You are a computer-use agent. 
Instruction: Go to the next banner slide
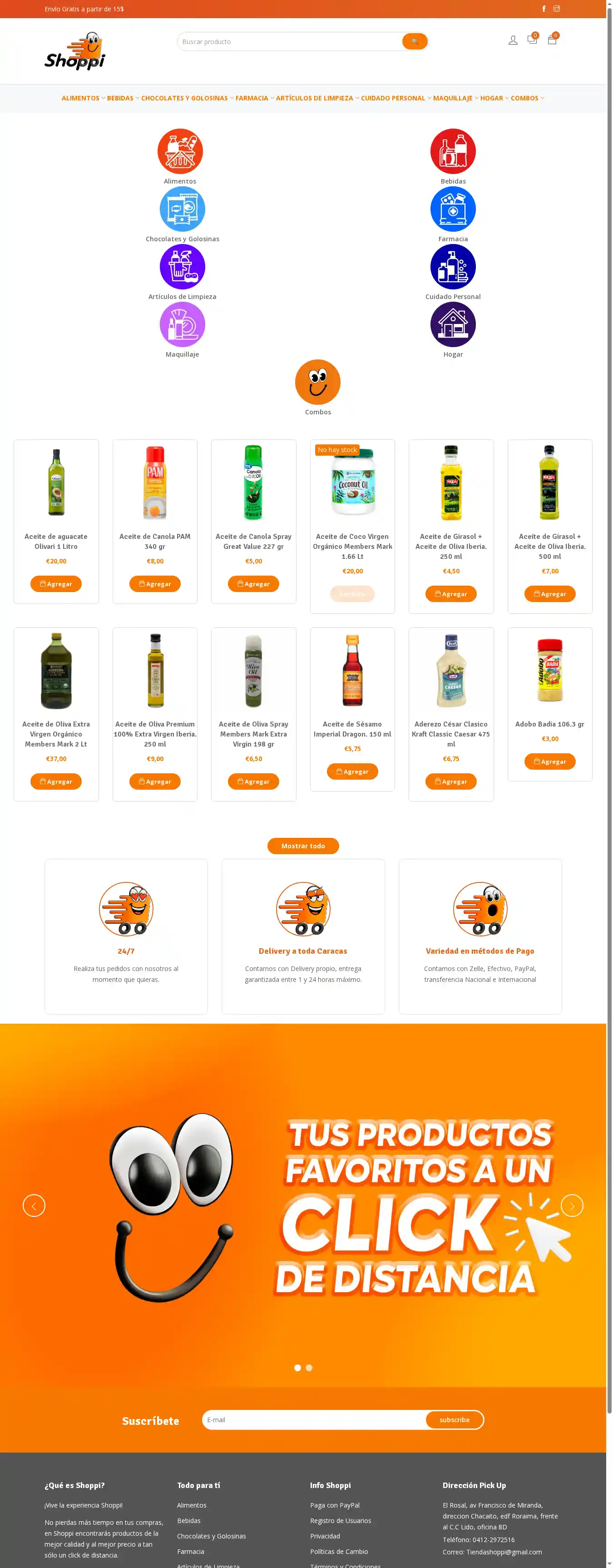tap(572, 1205)
